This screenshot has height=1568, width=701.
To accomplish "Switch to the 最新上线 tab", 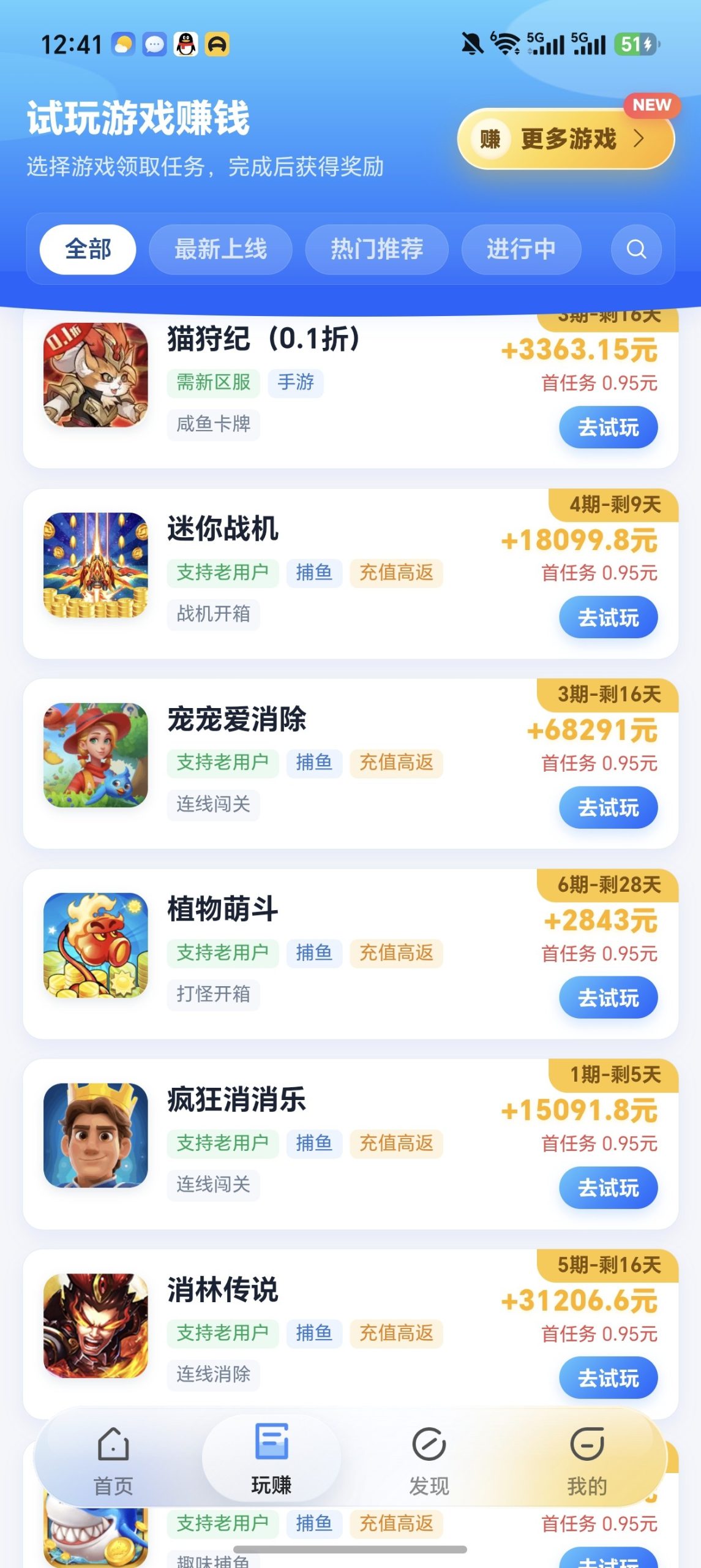I will (220, 249).
